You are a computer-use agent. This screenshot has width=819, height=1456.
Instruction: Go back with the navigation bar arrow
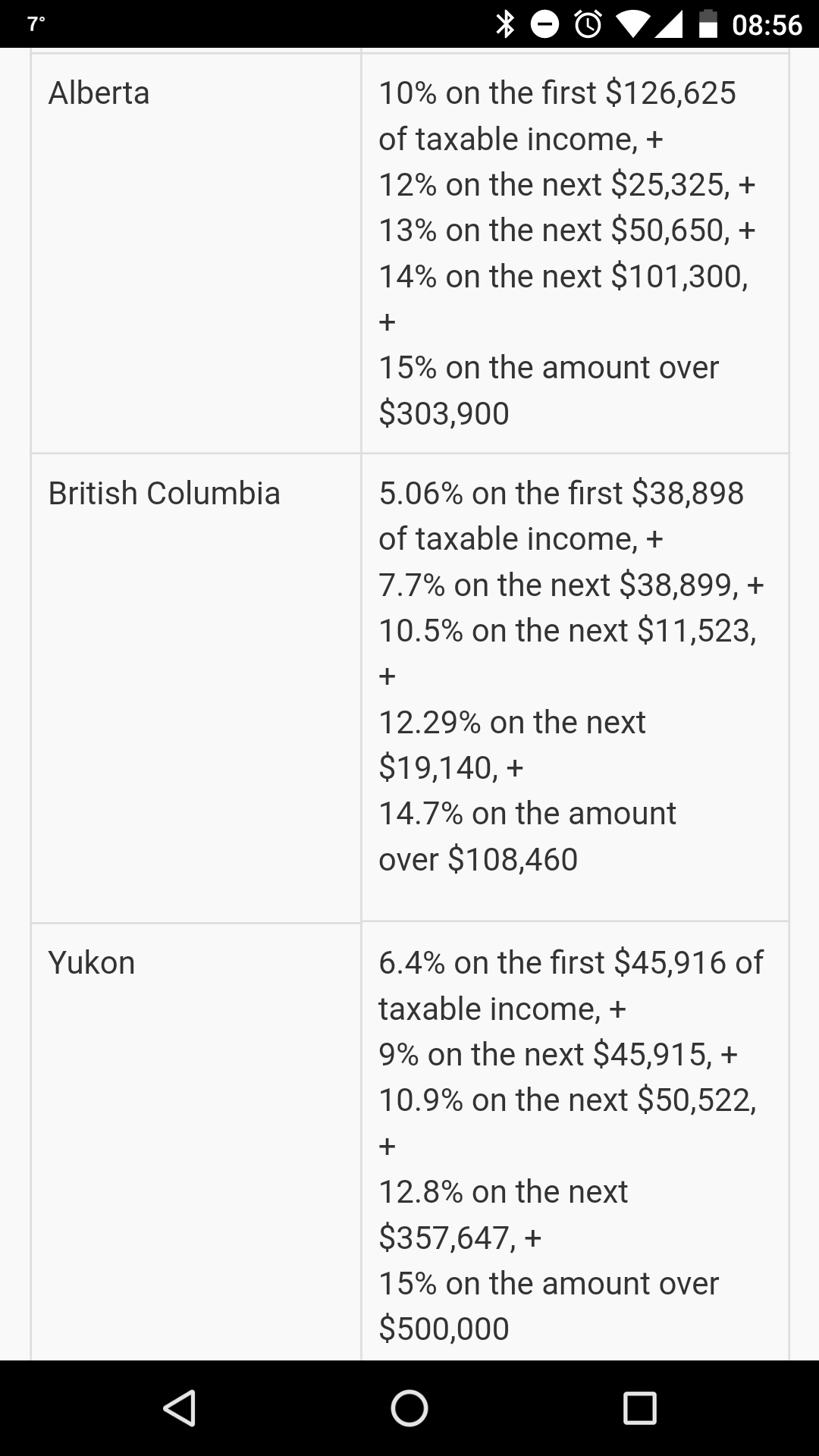180,1408
